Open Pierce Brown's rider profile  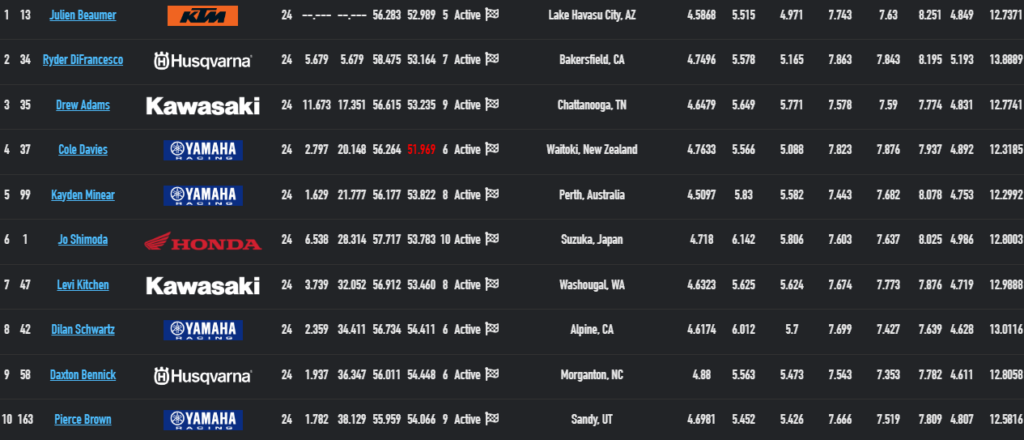pos(83,420)
